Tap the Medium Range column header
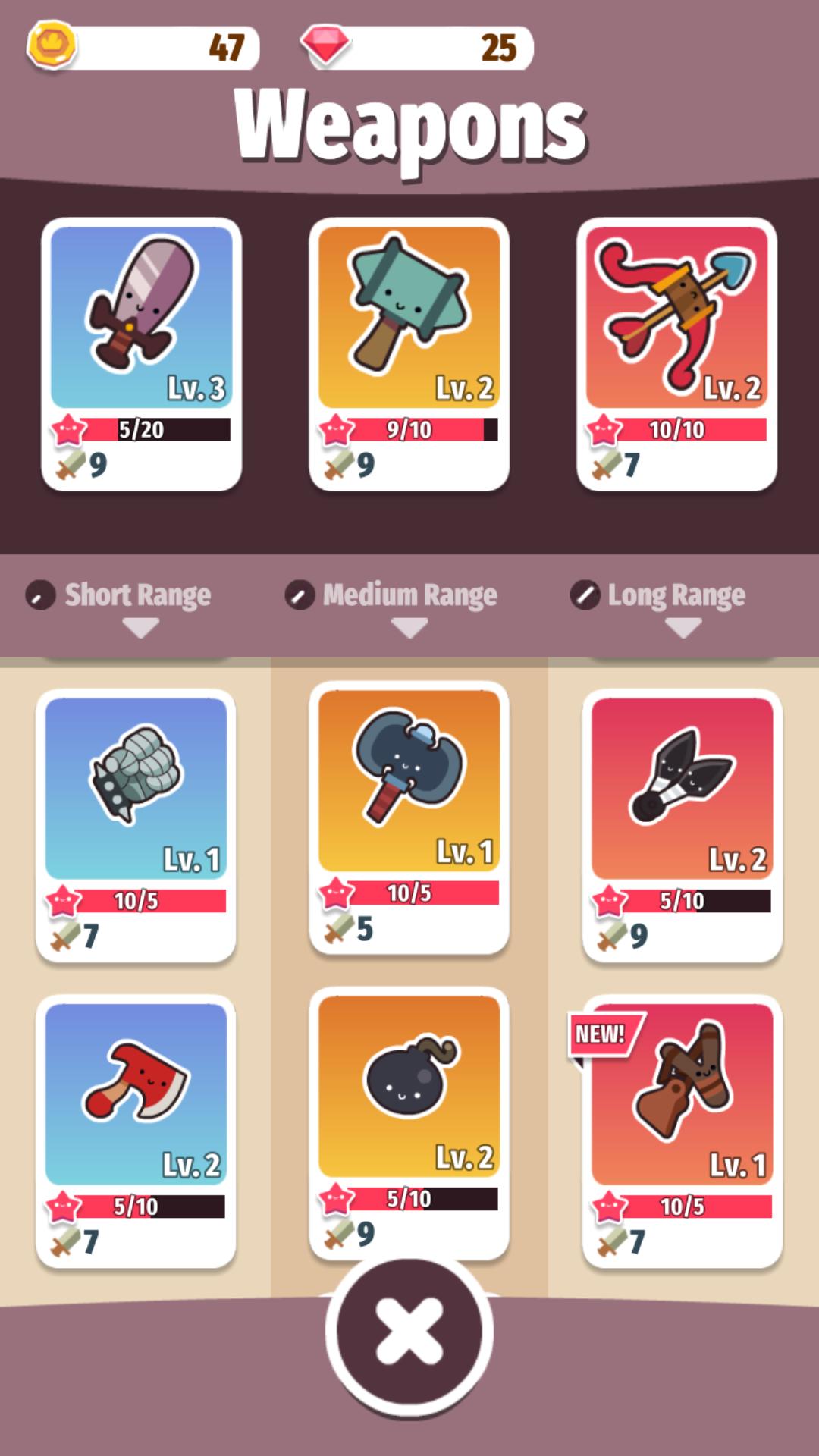This screenshot has width=819, height=1456. 409,596
